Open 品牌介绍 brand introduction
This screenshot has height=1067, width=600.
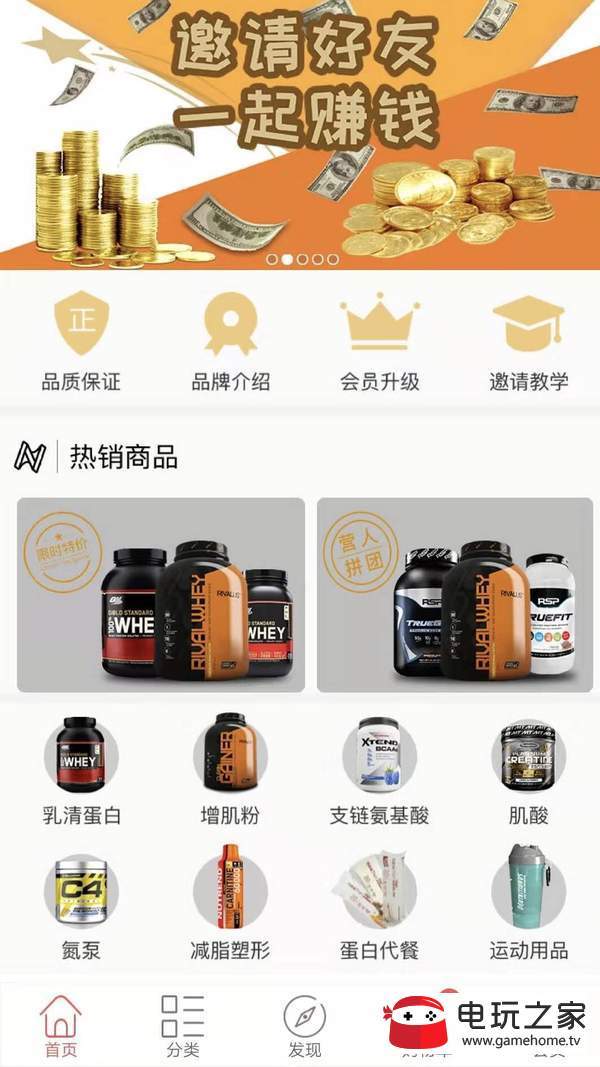pos(231,342)
